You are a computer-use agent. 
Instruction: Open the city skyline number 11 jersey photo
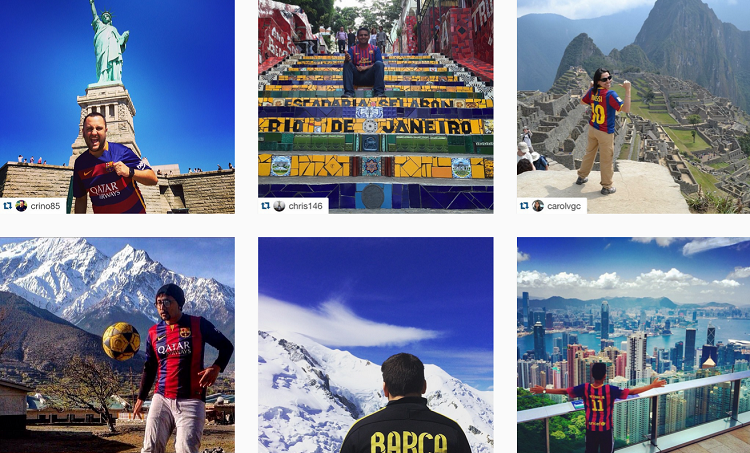pyautogui.click(x=633, y=345)
